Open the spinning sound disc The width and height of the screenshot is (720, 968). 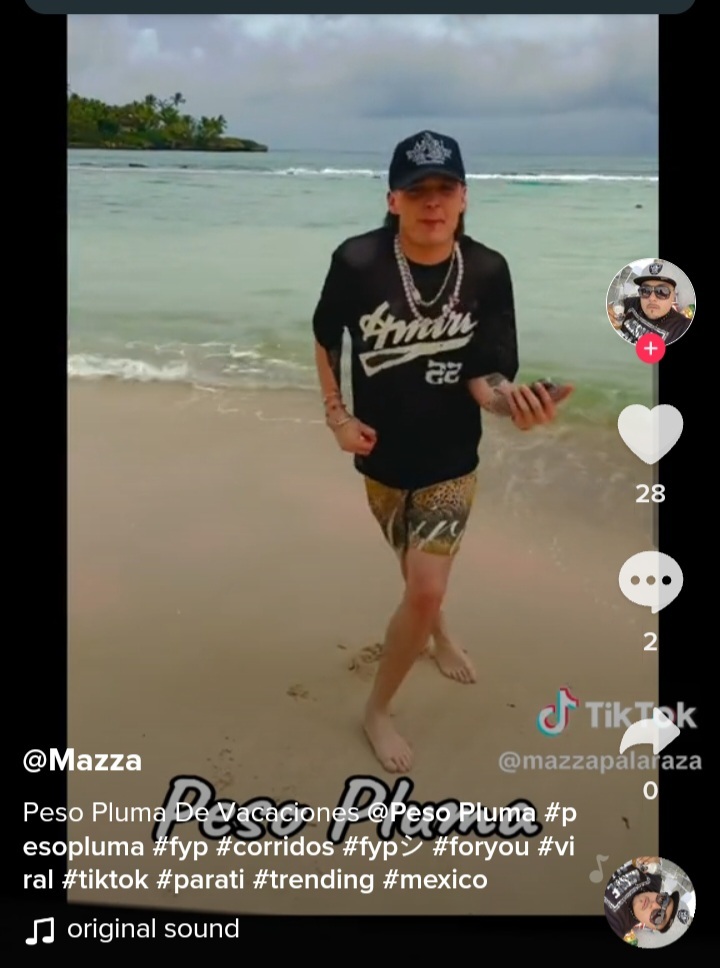click(649, 901)
